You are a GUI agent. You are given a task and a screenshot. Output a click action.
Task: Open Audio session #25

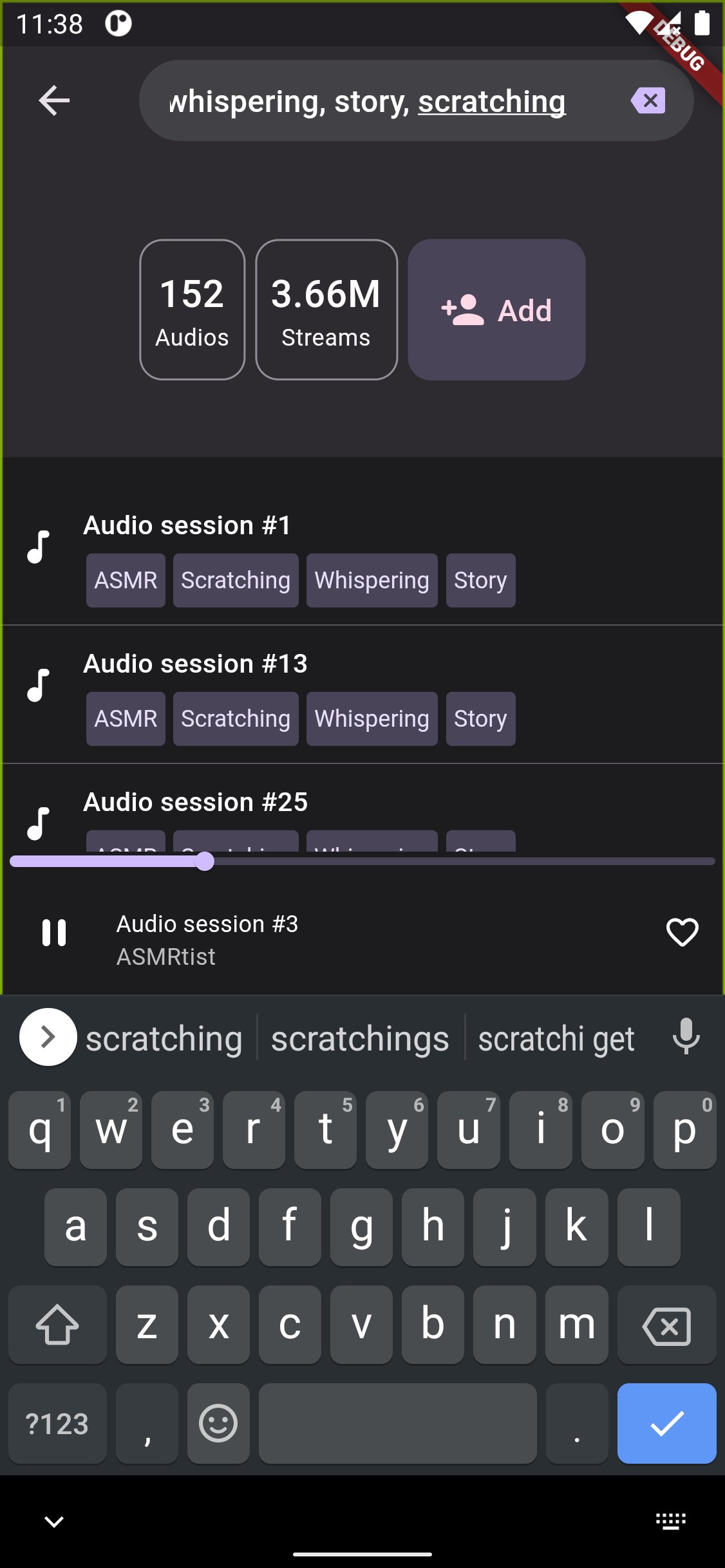pyautogui.click(x=362, y=809)
